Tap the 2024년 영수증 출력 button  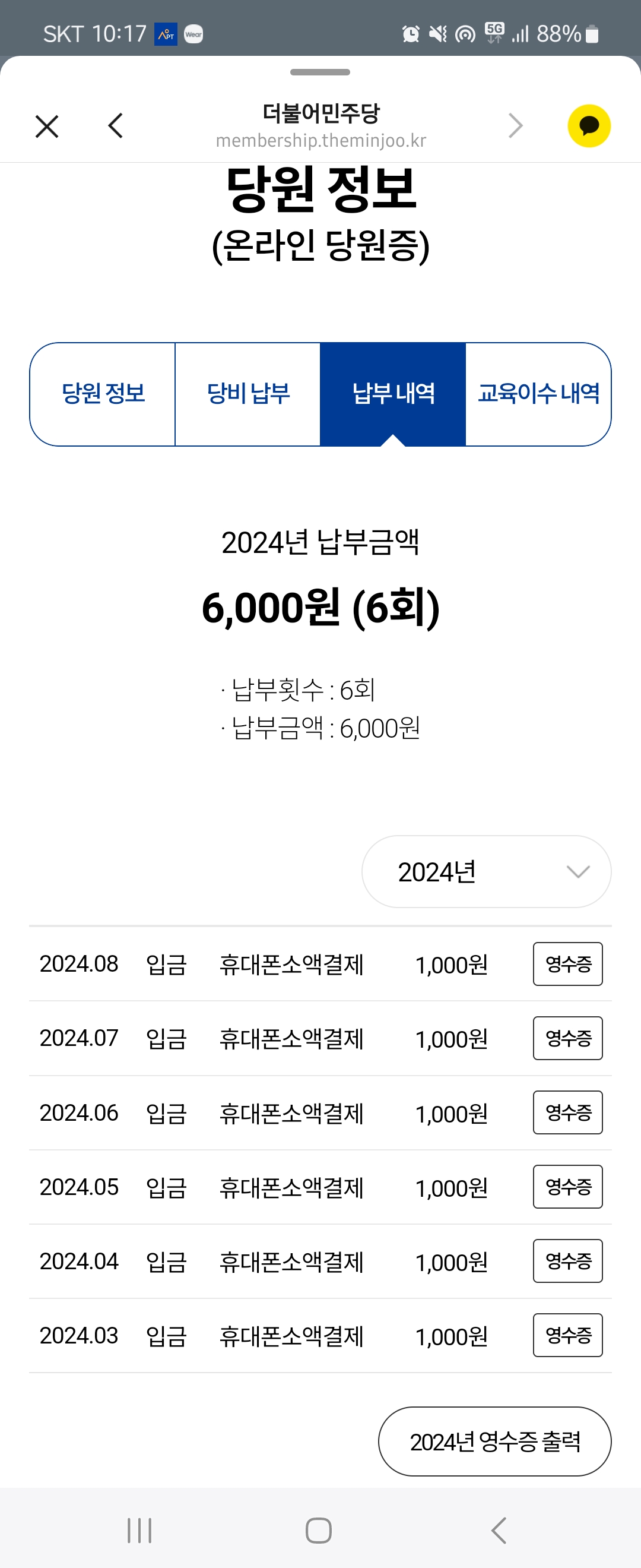coord(494,1441)
